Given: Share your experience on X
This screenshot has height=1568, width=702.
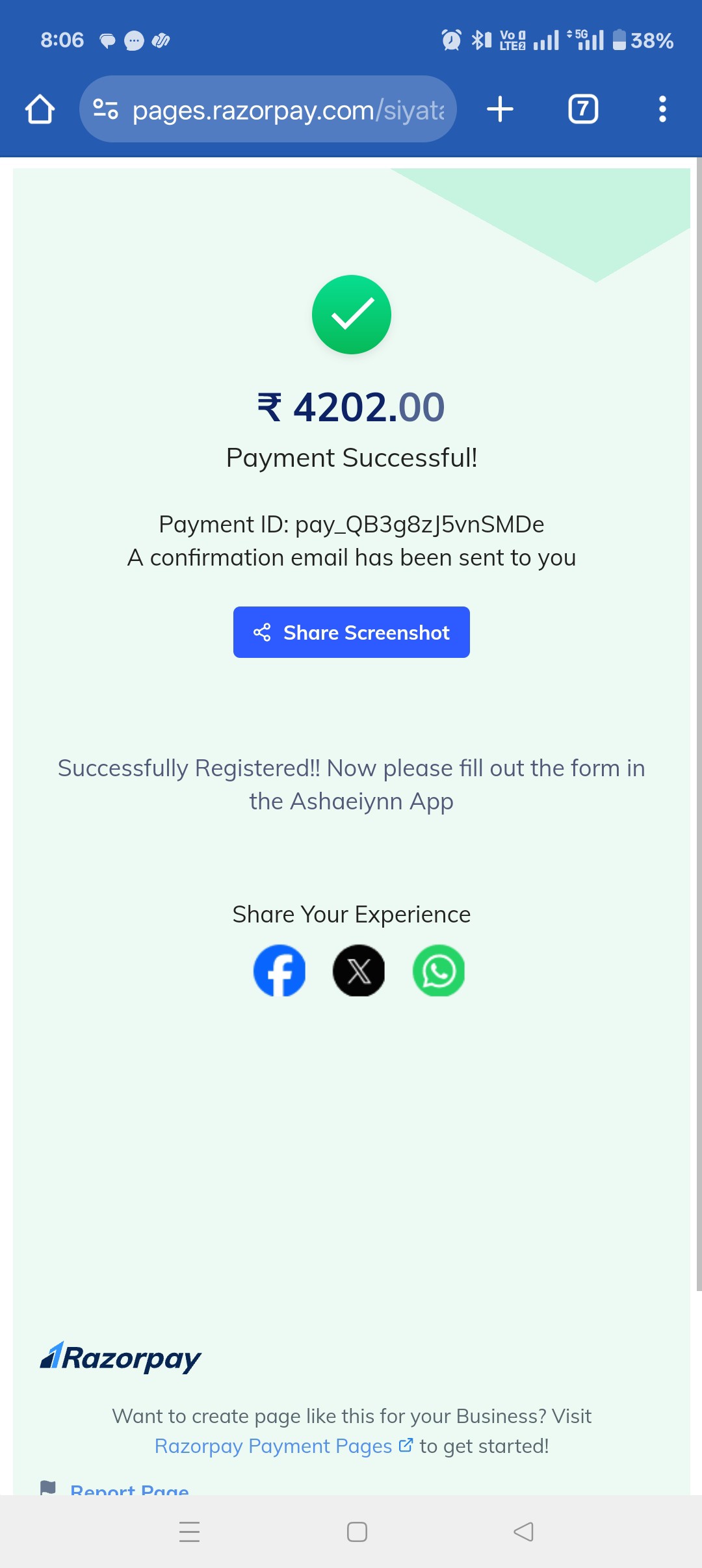Looking at the screenshot, I should tap(359, 971).
